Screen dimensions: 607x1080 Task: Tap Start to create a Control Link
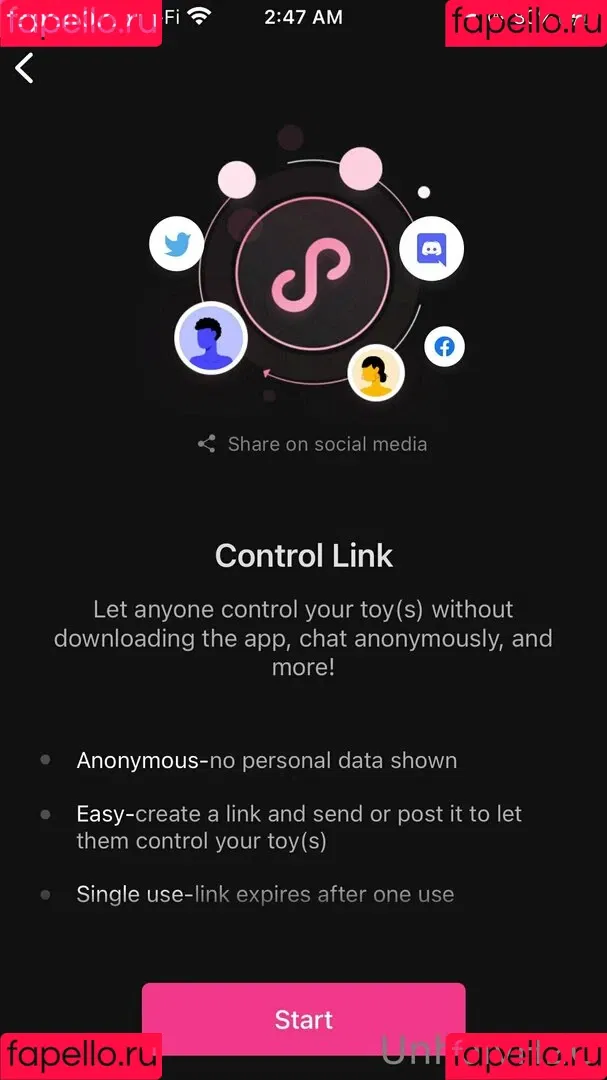click(303, 1018)
